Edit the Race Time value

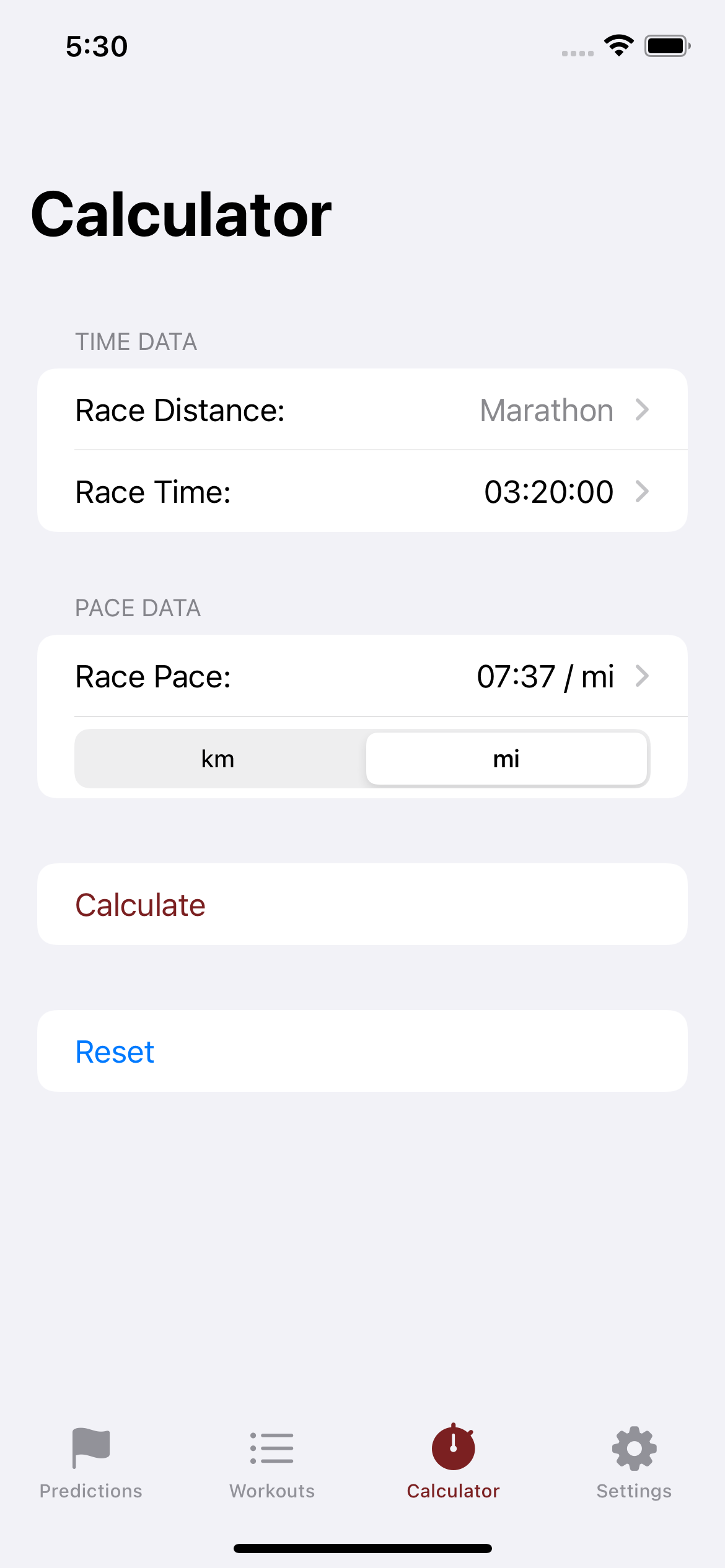click(x=362, y=492)
